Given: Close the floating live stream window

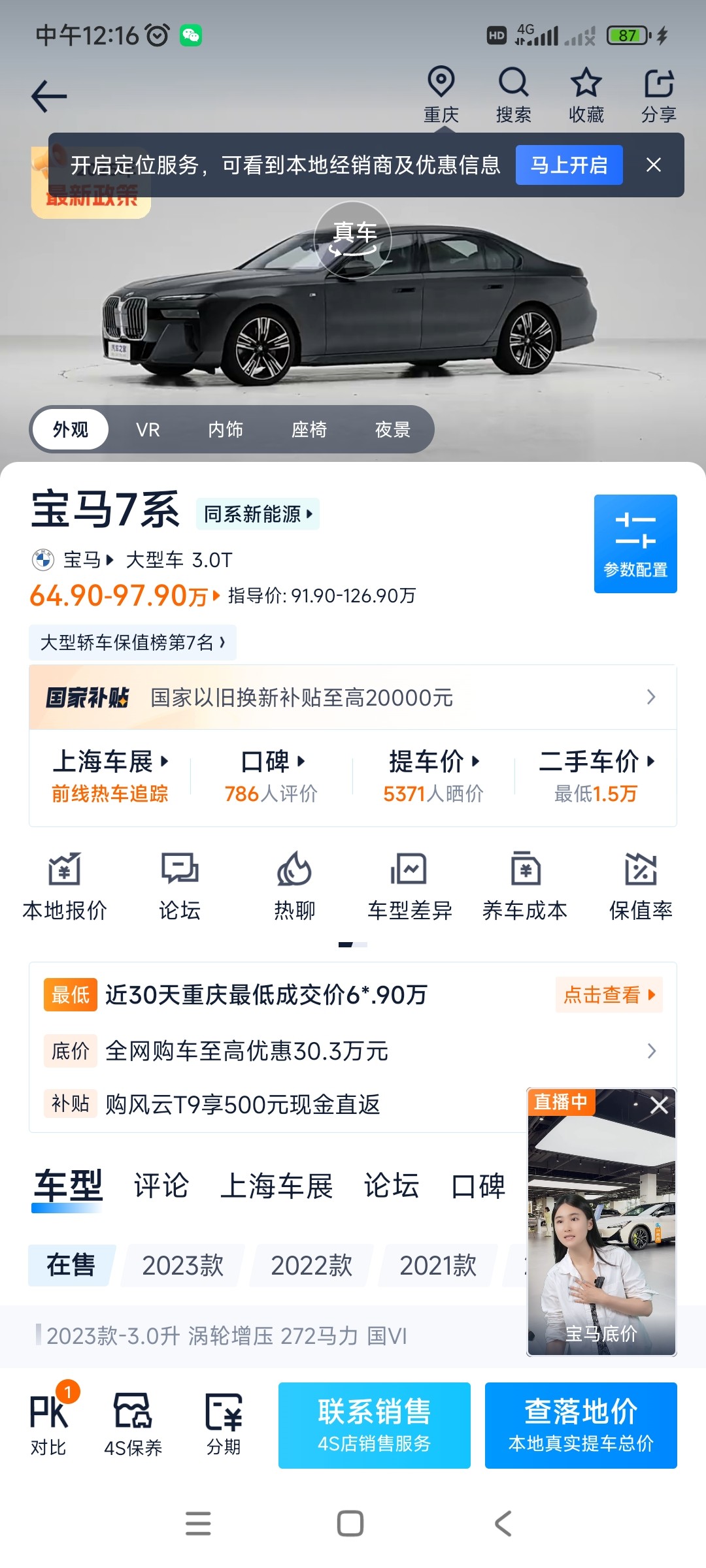Looking at the screenshot, I should click(660, 1105).
